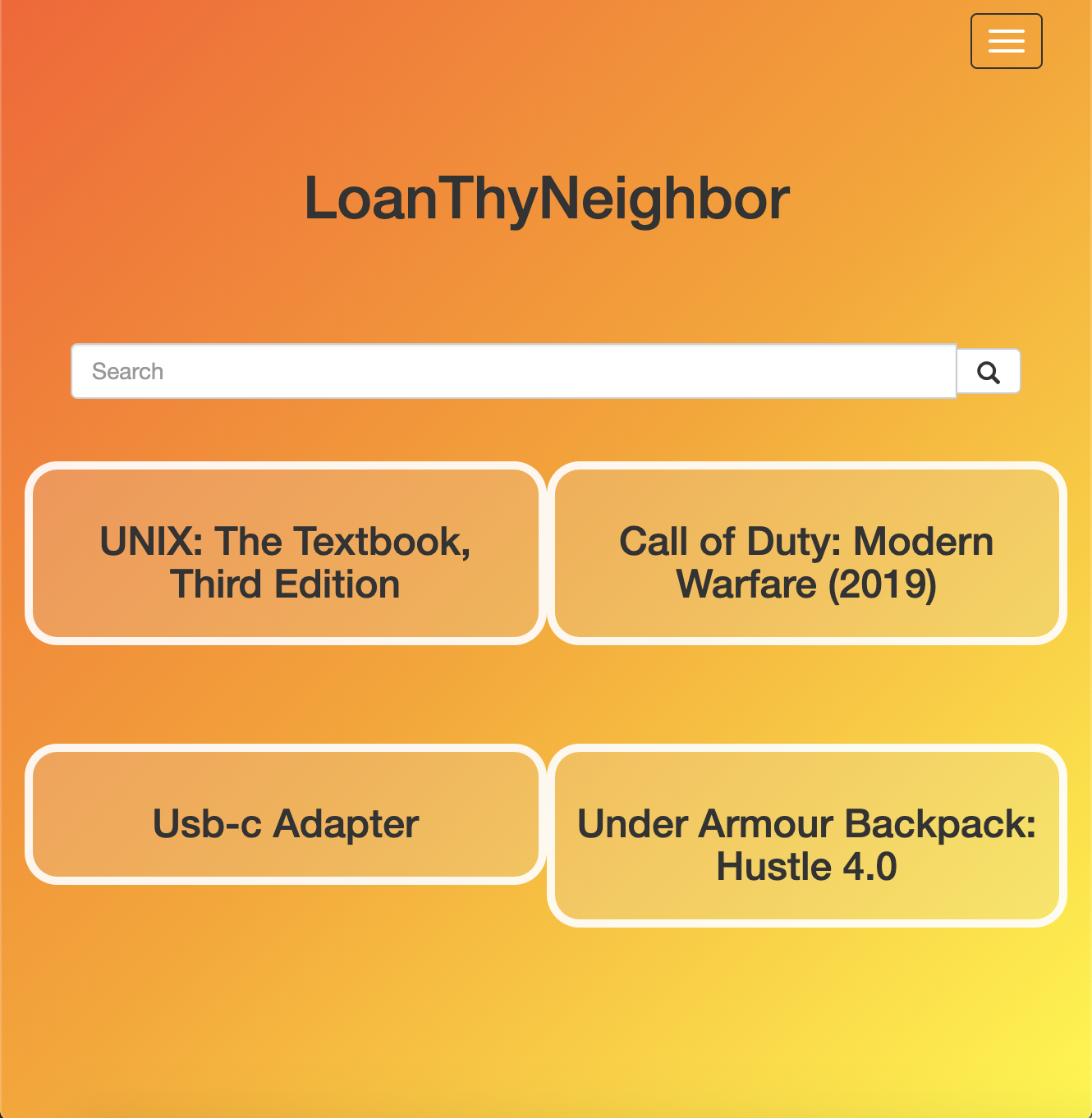The height and width of the screenshot is (1118, 1092).
Task: Click the LoanThyNeighbor site title
Action: click(x=546, y=199)
